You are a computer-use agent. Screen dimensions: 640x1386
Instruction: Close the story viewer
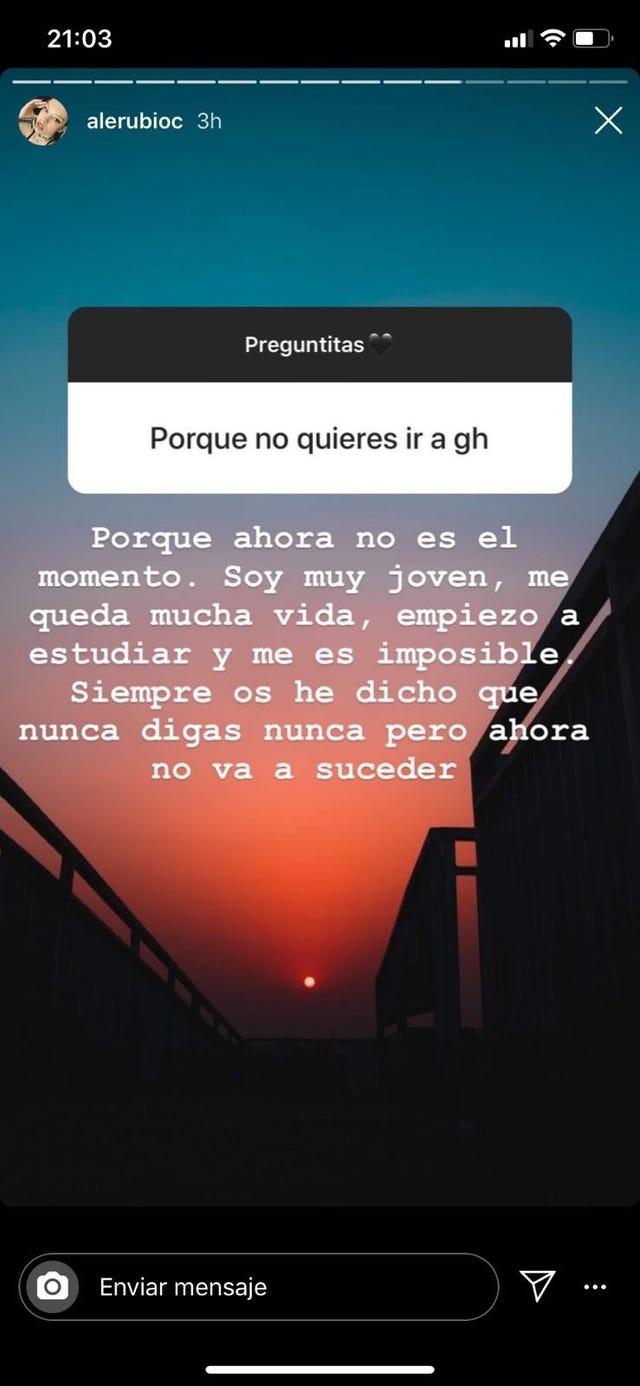point(608,121)
